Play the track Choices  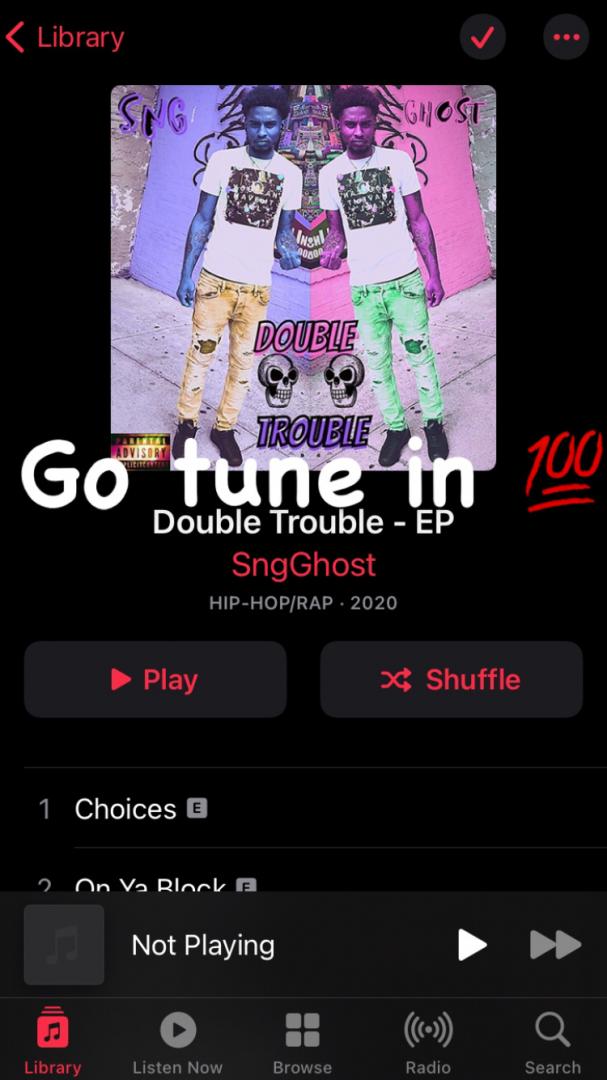pos(126,809)
